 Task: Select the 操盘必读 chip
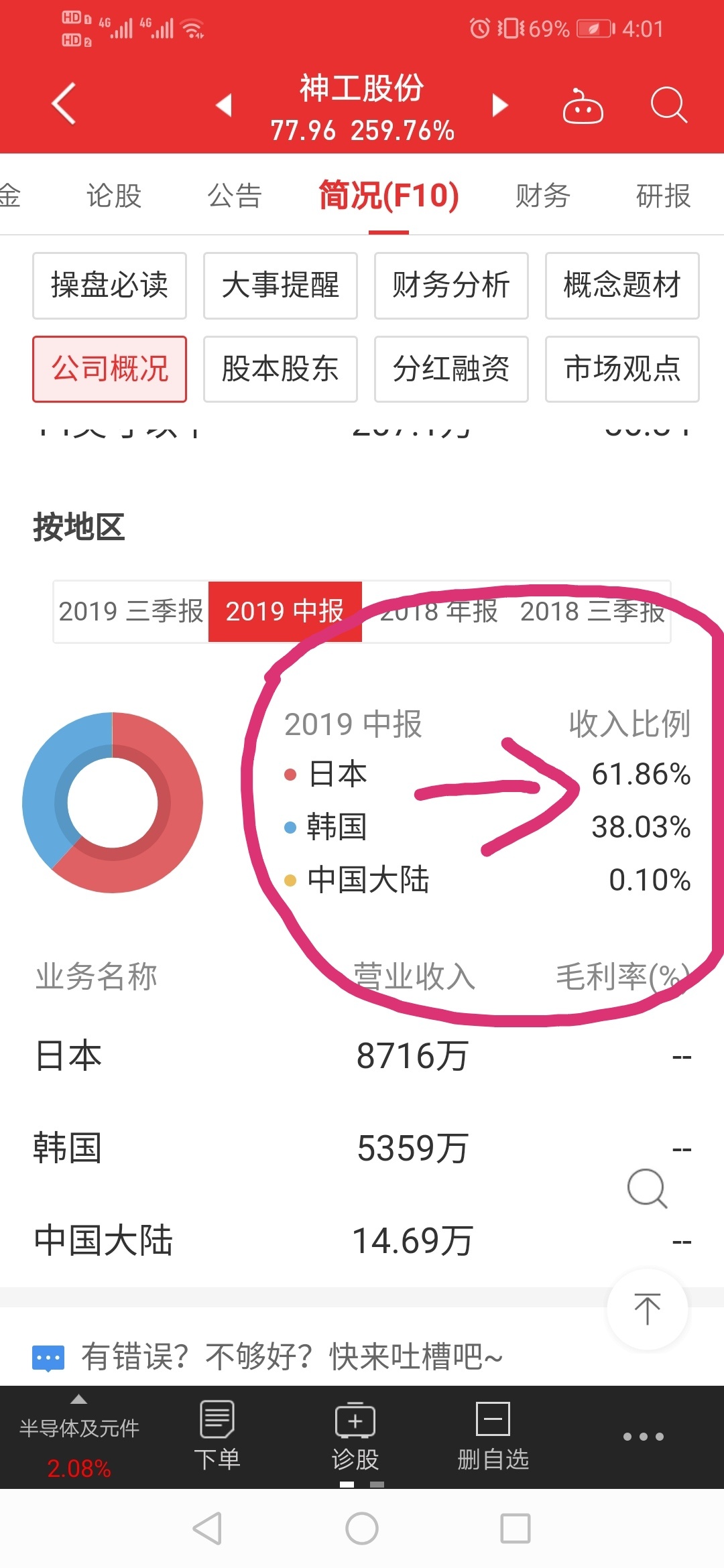pos(109,285)
